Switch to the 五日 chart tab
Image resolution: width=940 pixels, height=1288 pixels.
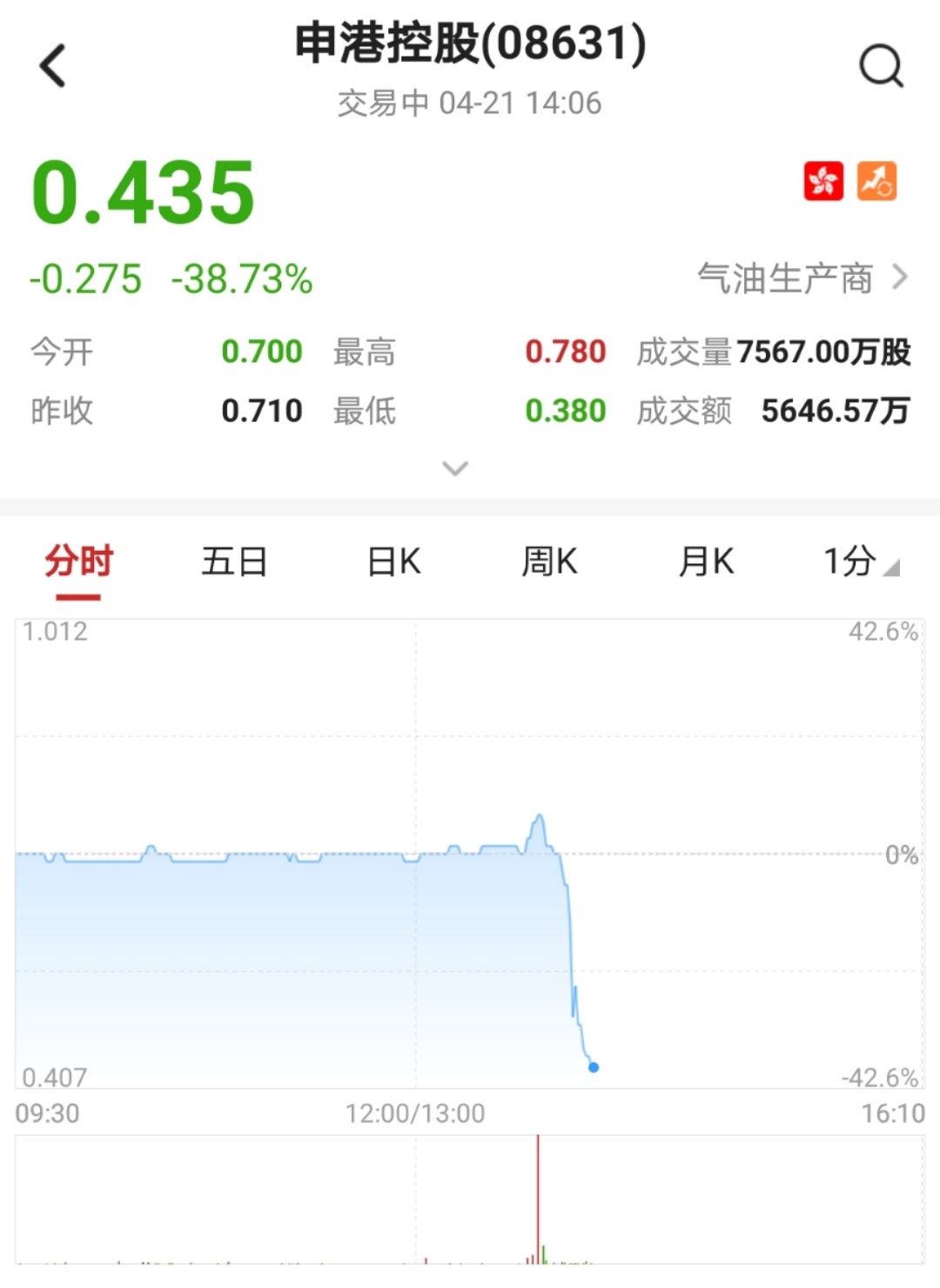[x=234, y=561]
